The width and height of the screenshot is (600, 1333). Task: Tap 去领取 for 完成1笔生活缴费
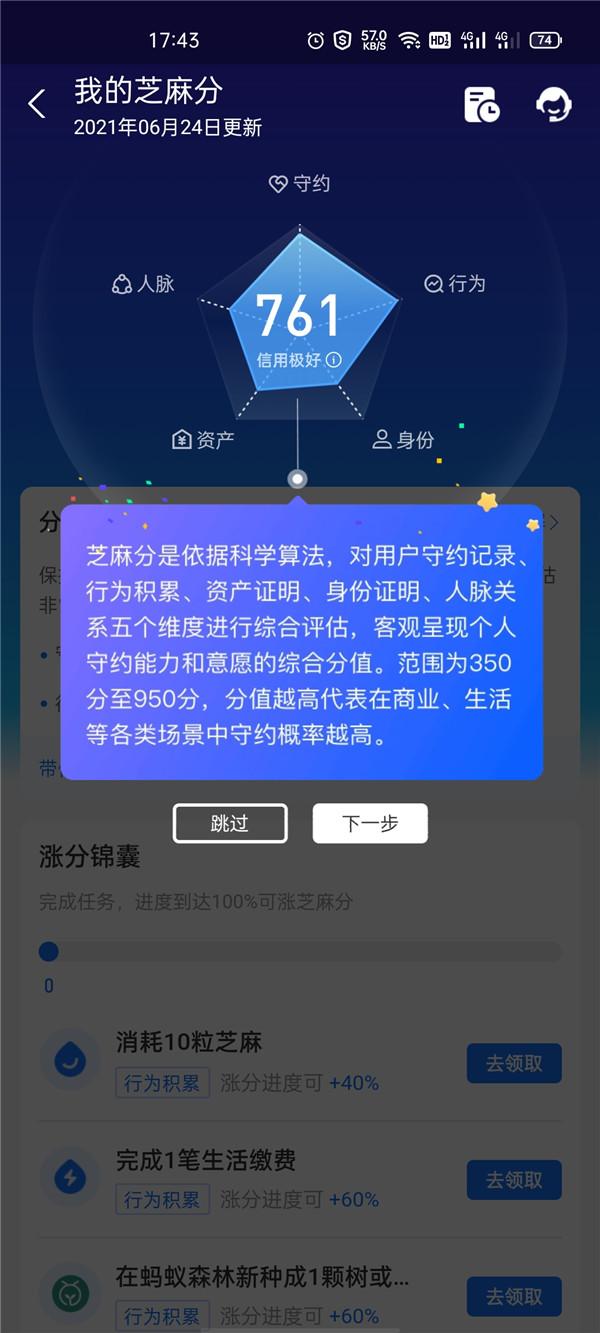click(514, 1180)
